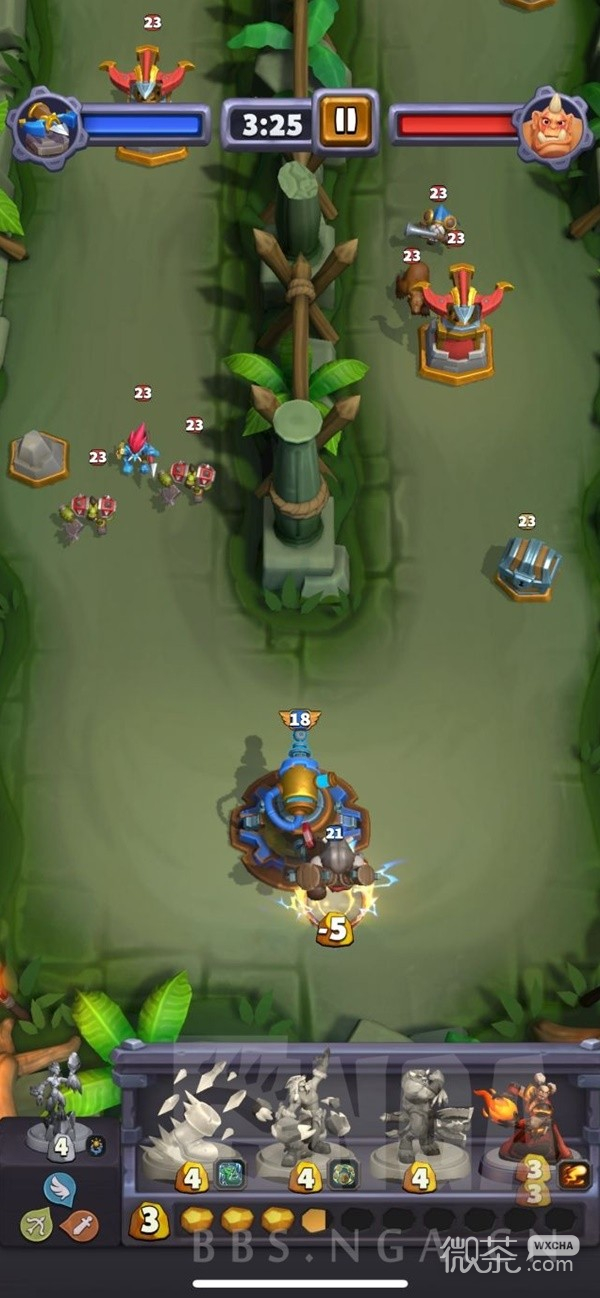The image size is (600, 1298).
Task: Select the third greyed-out unit card costing 4
Action: [418, 1125]
